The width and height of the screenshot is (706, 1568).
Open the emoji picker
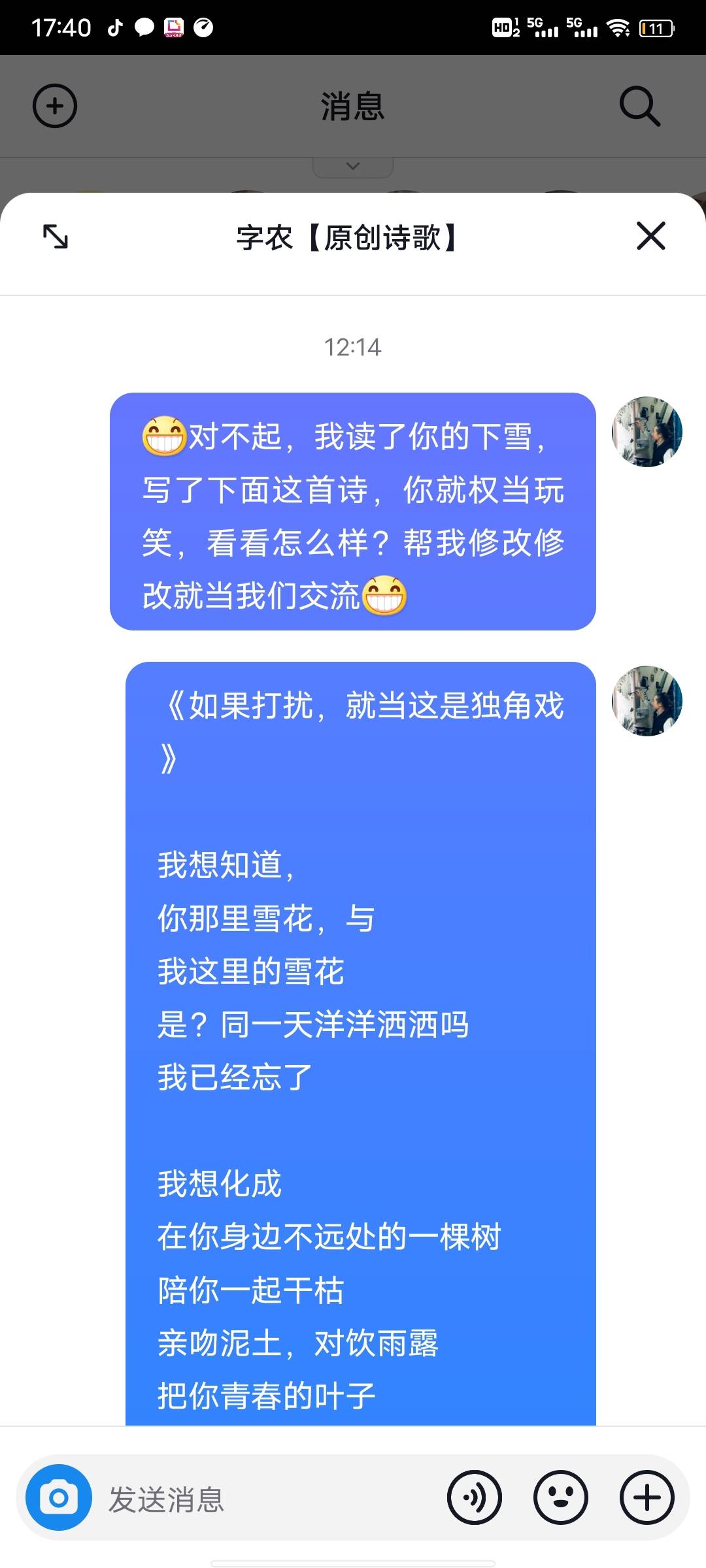pos(561,1497)
